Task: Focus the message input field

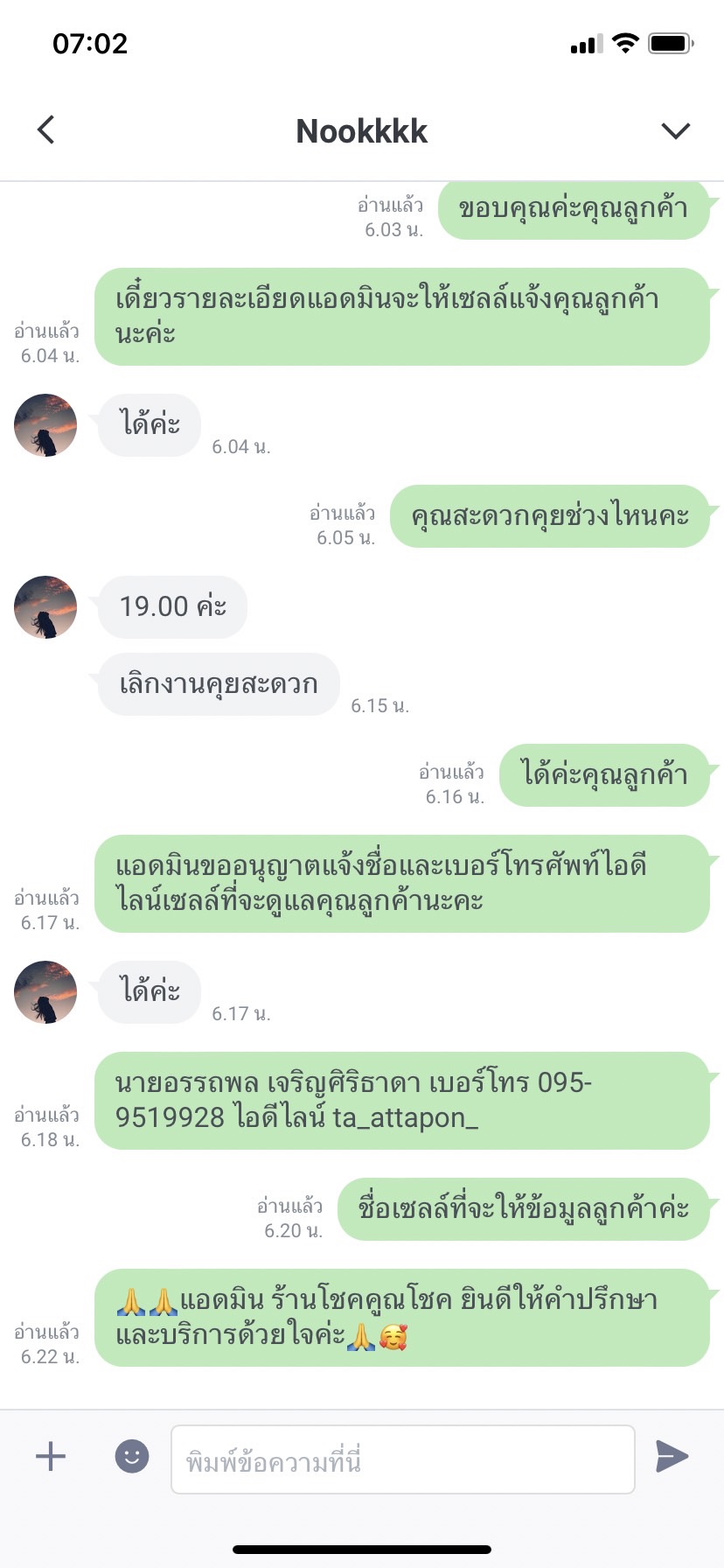Action: coord(402,1459)
